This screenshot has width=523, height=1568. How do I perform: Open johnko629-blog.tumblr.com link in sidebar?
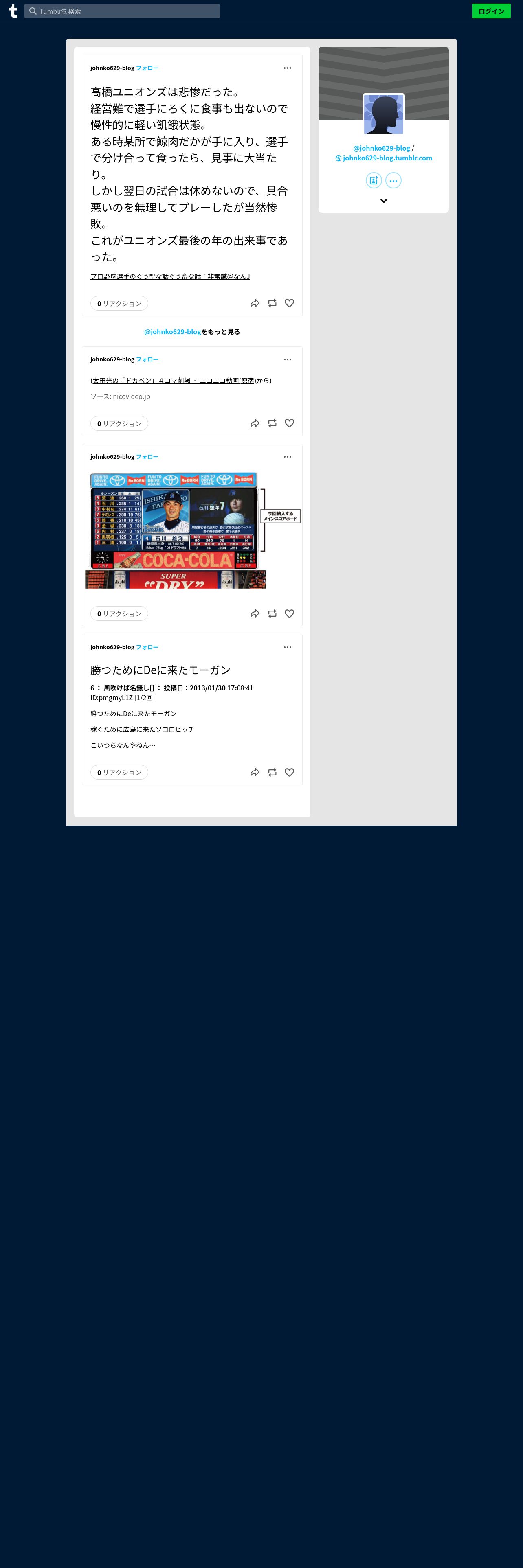[387, 158]
